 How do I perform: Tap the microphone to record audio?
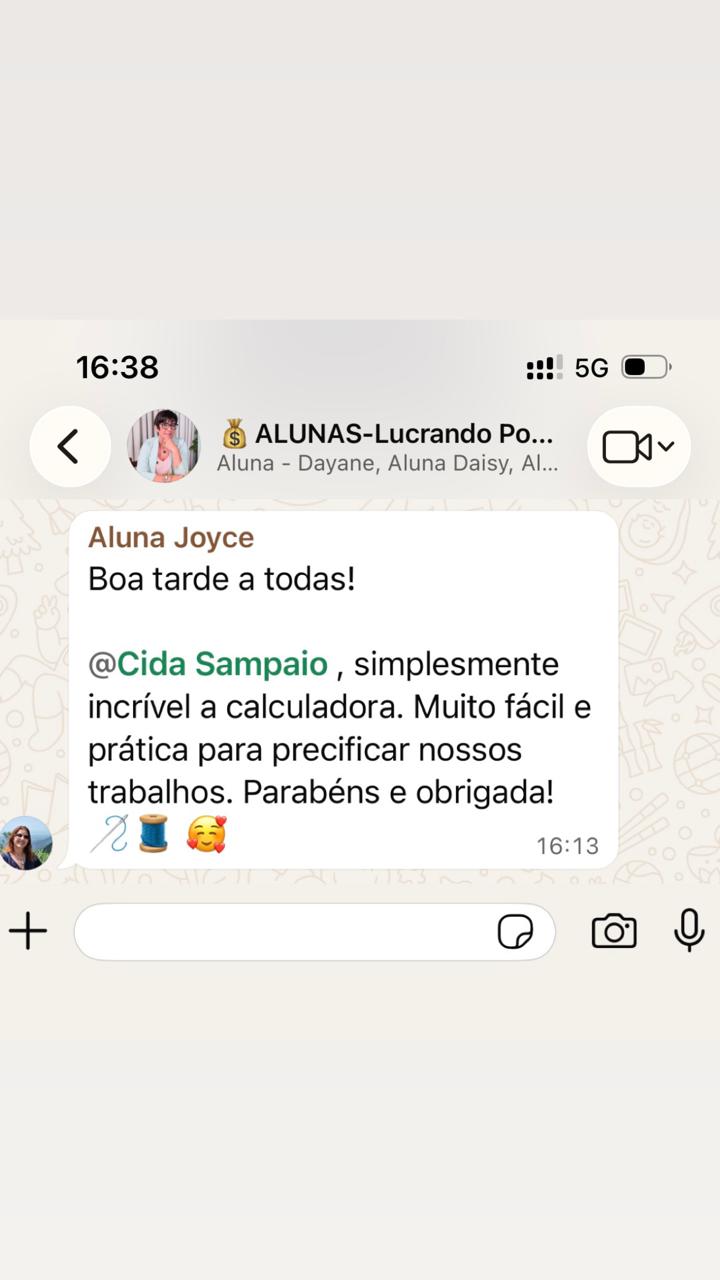pos(689,931)
